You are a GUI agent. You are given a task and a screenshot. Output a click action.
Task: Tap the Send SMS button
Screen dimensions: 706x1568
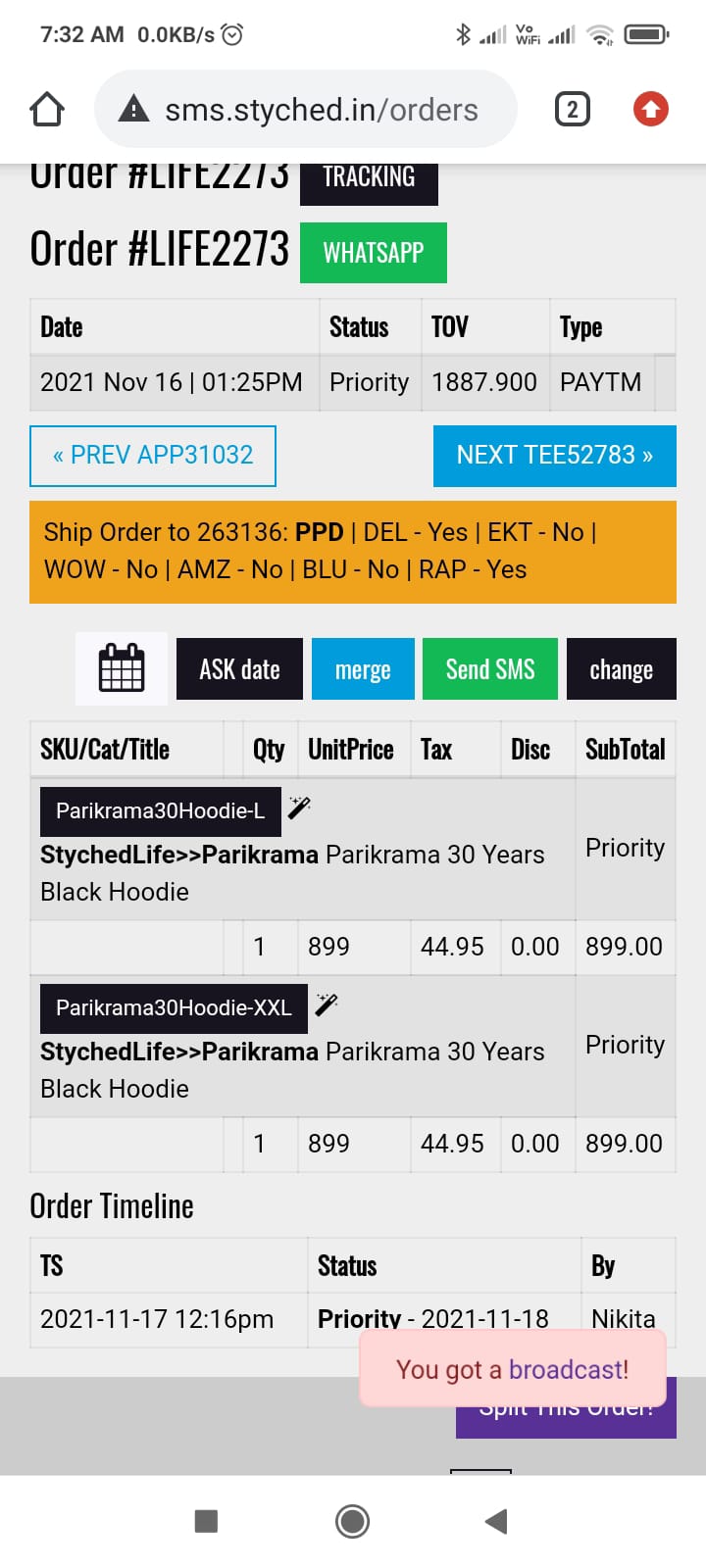click(490, 669)
